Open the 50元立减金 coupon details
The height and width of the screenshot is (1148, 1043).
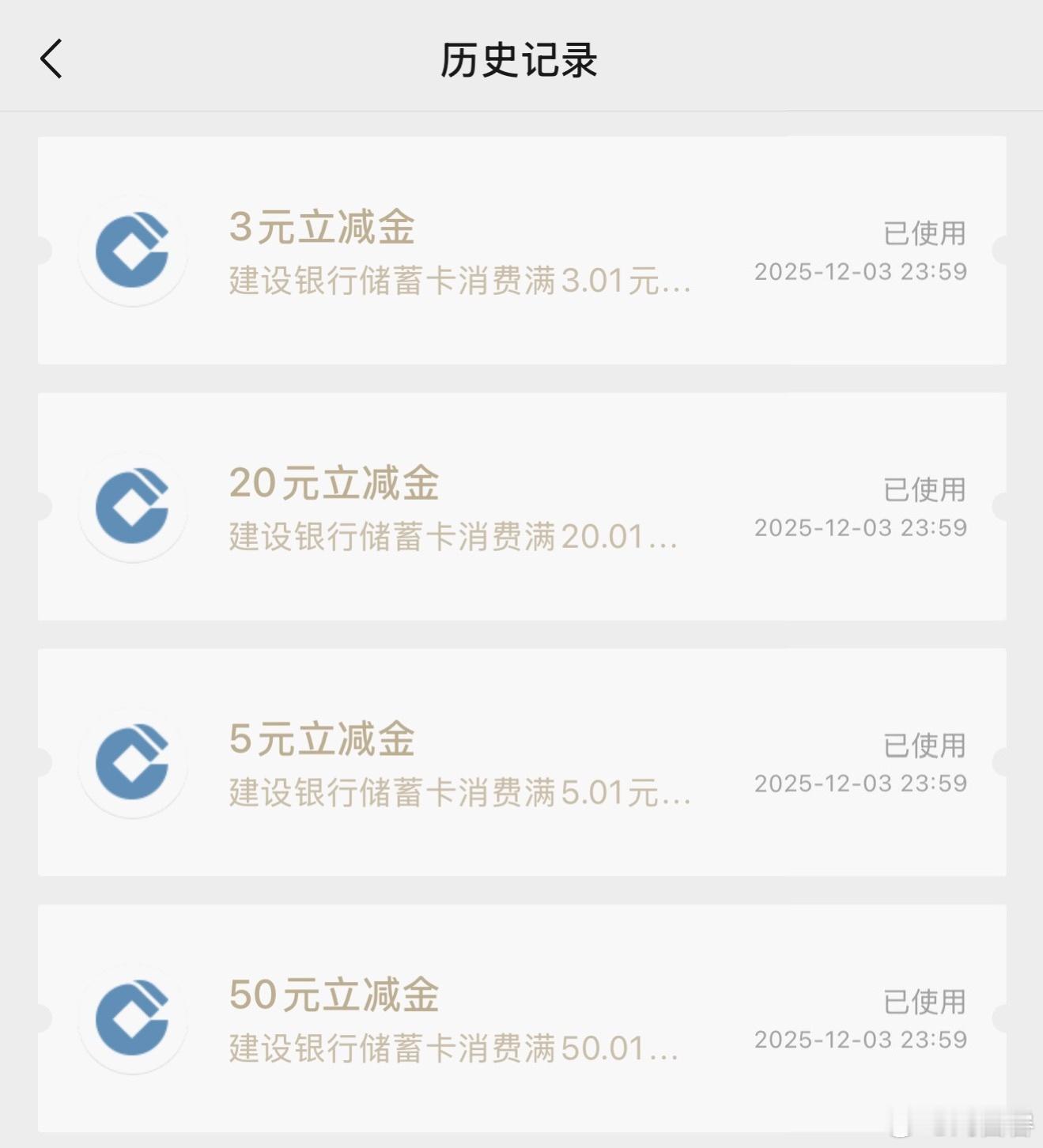pos(332,995)
